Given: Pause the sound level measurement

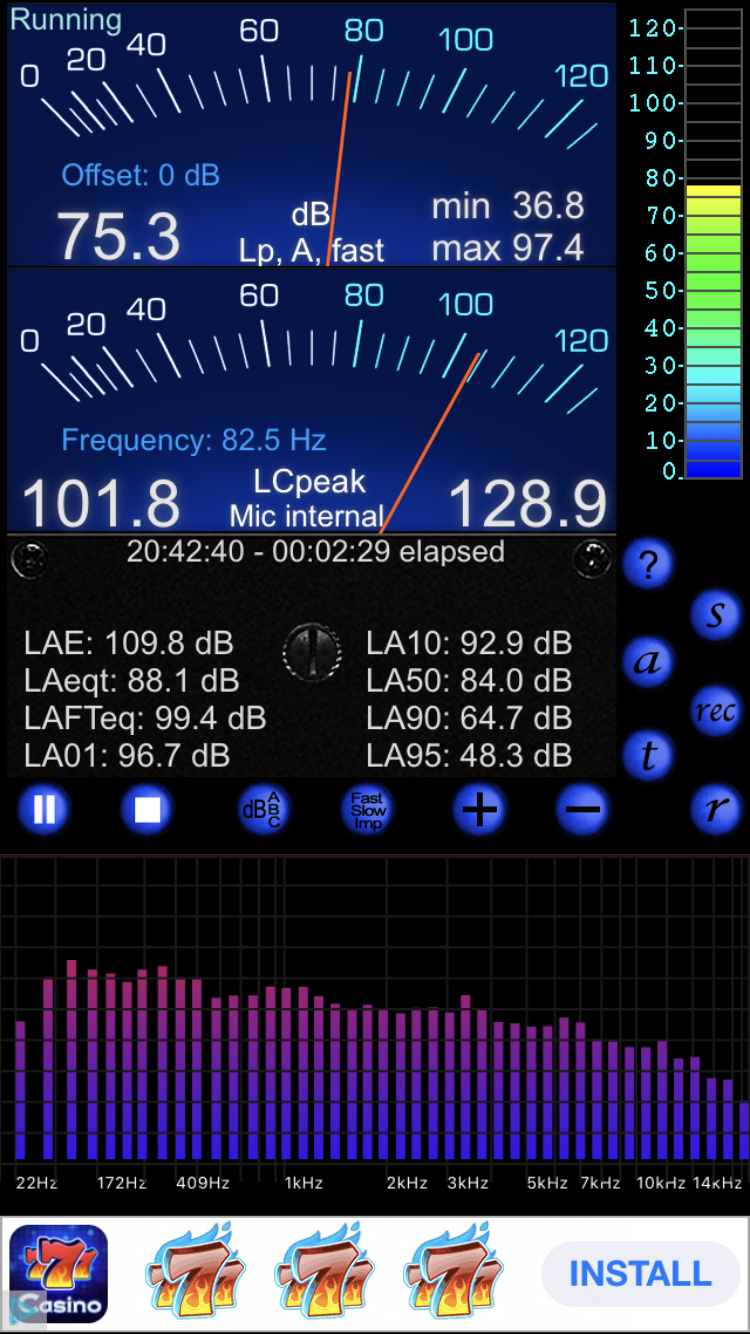Looking at the screenshot, I should (x=45, y=808).
